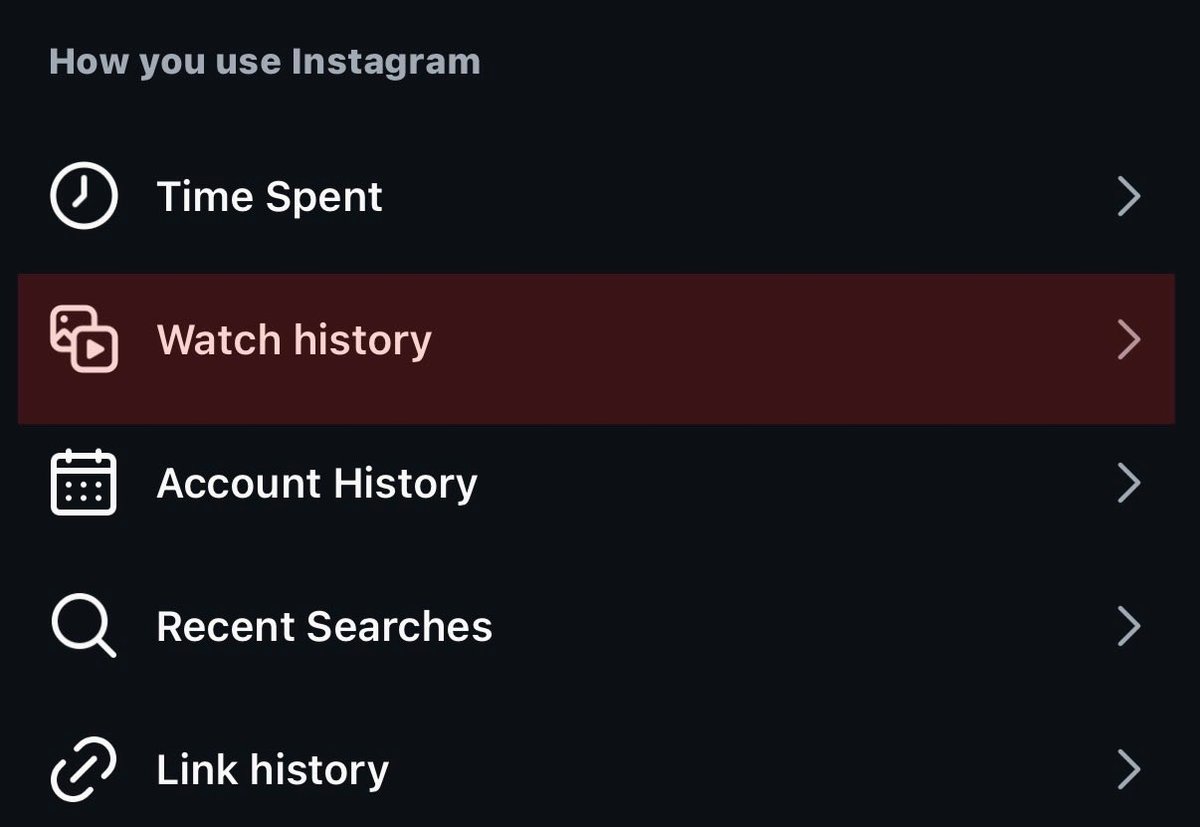
Task: View Recent Searches
Action: (324, 627)
